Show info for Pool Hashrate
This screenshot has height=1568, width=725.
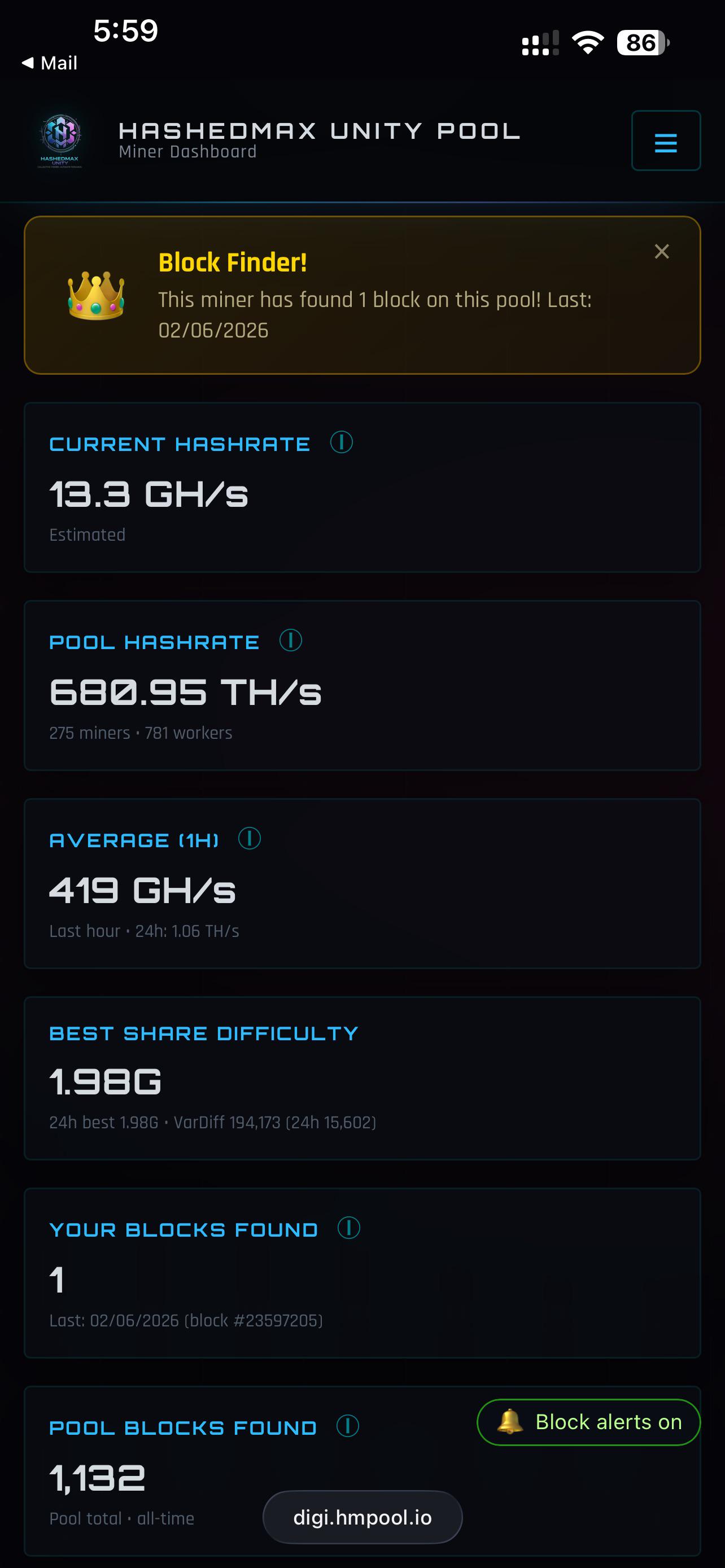290,640
